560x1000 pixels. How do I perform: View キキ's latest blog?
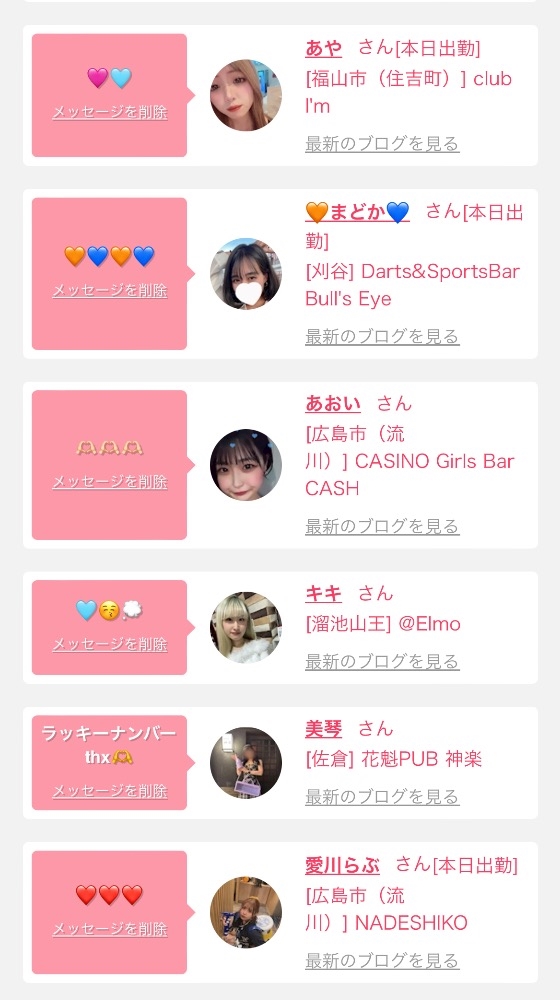[382, 662]
